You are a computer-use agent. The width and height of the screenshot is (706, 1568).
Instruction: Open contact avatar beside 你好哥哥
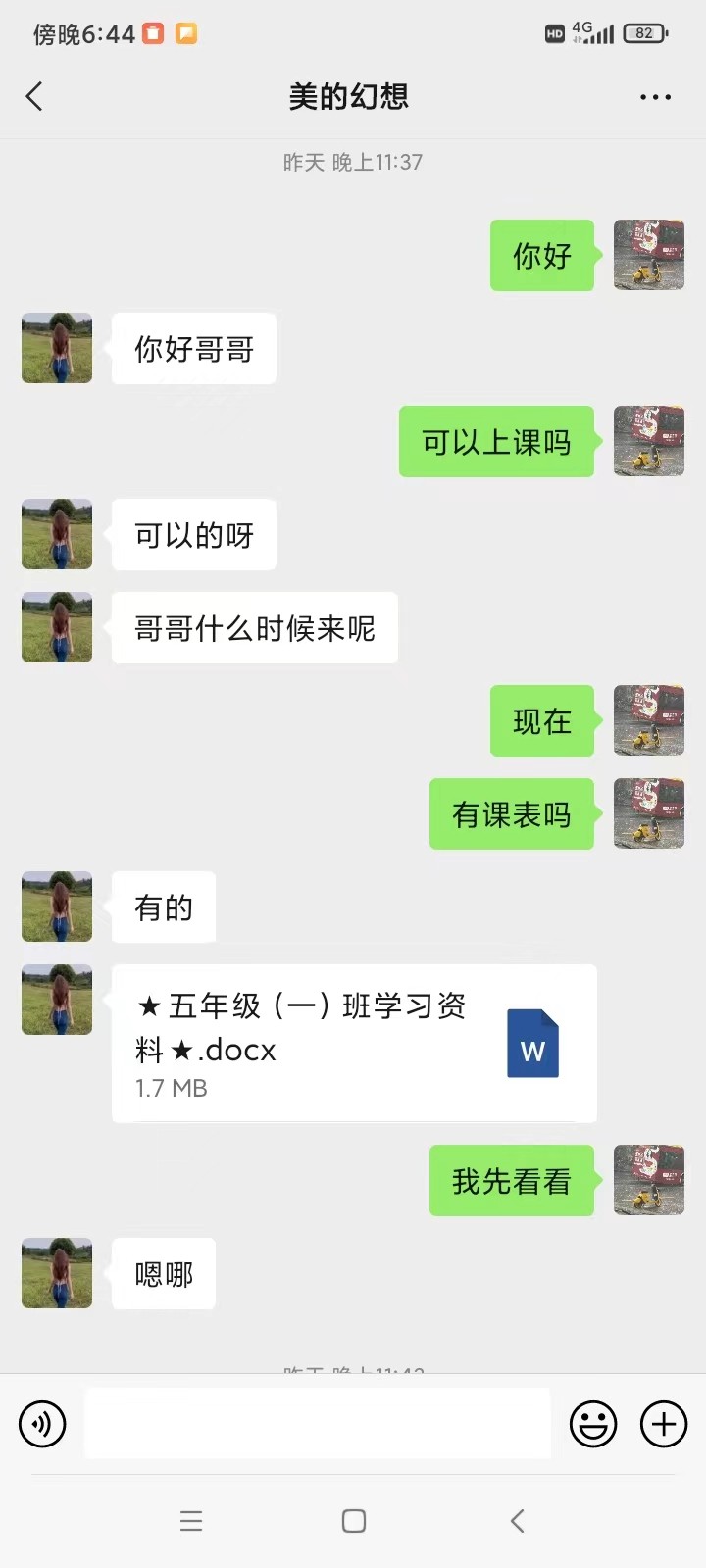coord(57,348)
